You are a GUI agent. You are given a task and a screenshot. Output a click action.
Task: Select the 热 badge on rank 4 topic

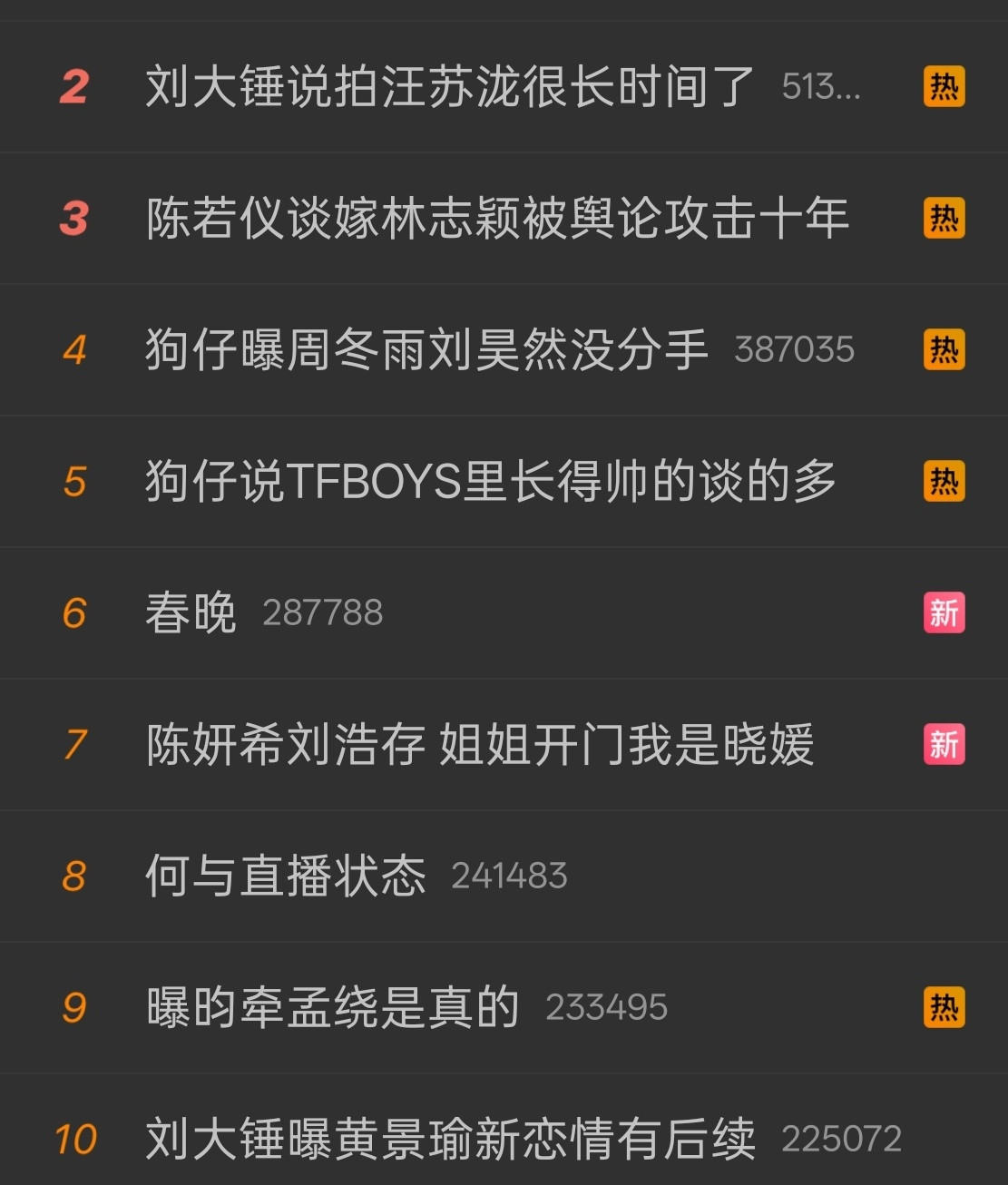tap(944, 349)
